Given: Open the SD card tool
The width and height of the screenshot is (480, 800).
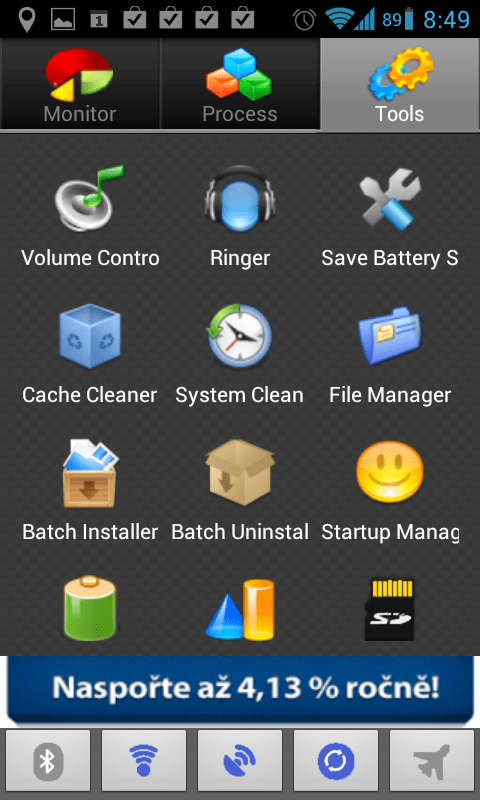Looking at the screenshot, I should click(x=389, y=609).
